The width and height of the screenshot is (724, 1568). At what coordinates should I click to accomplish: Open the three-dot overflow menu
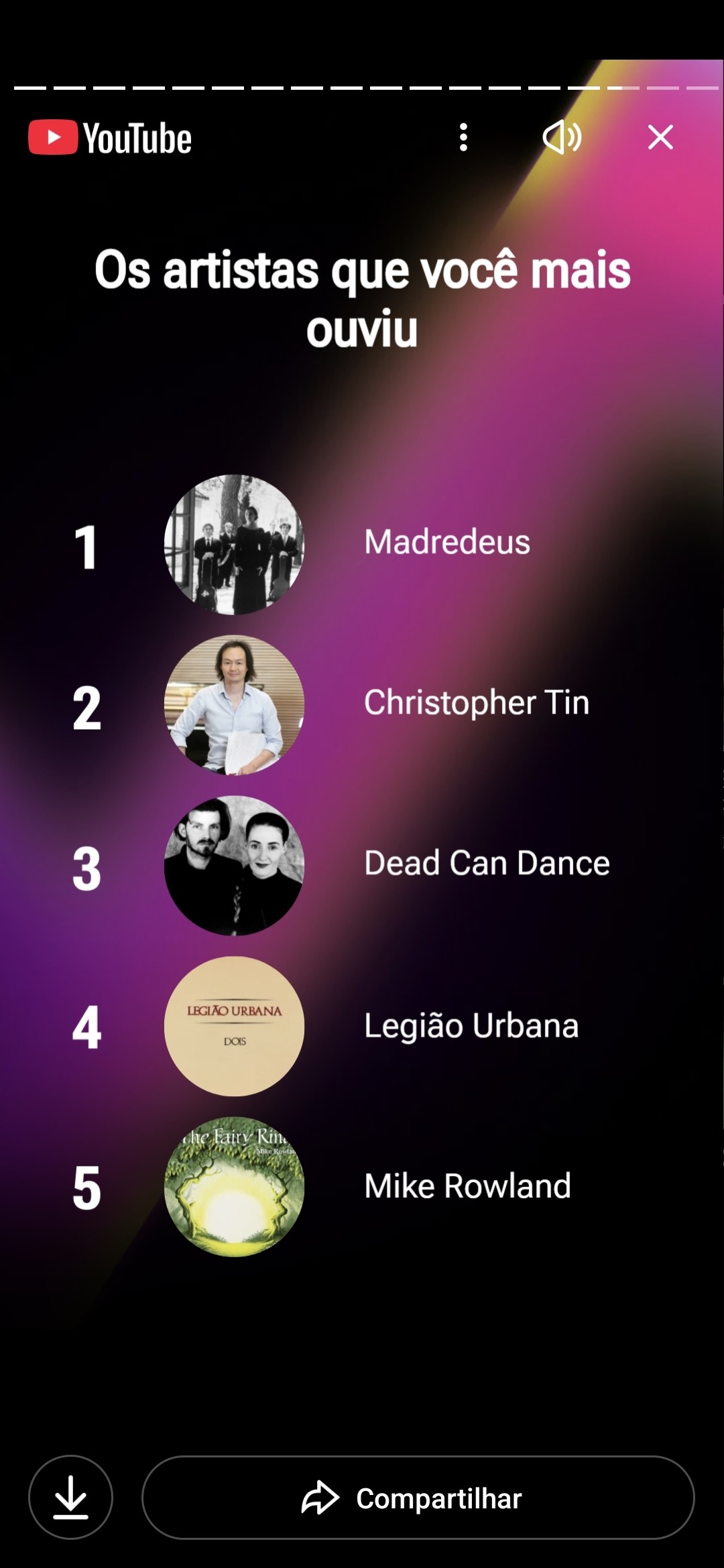[x=463, y=137]
